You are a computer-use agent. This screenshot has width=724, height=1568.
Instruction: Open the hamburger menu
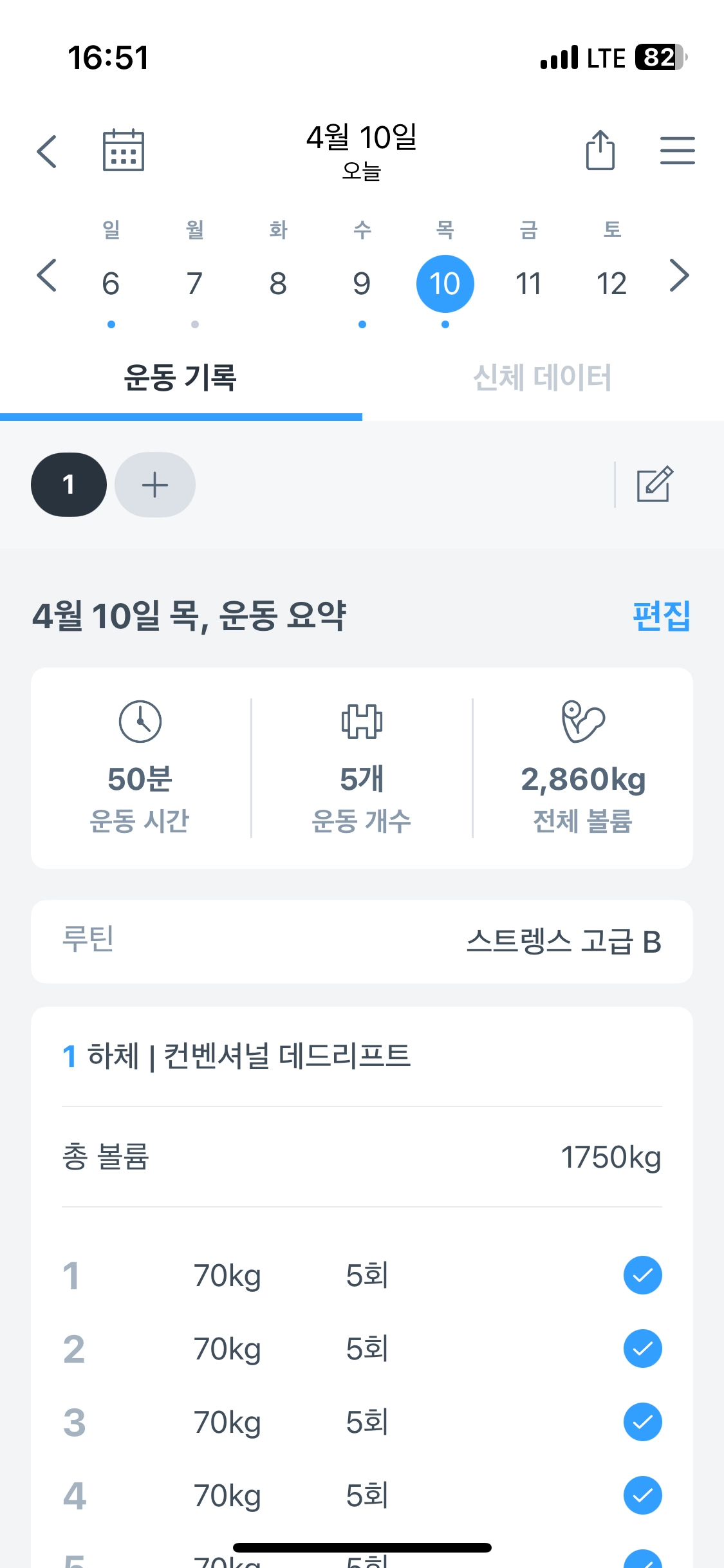click(x=677, y=151)
